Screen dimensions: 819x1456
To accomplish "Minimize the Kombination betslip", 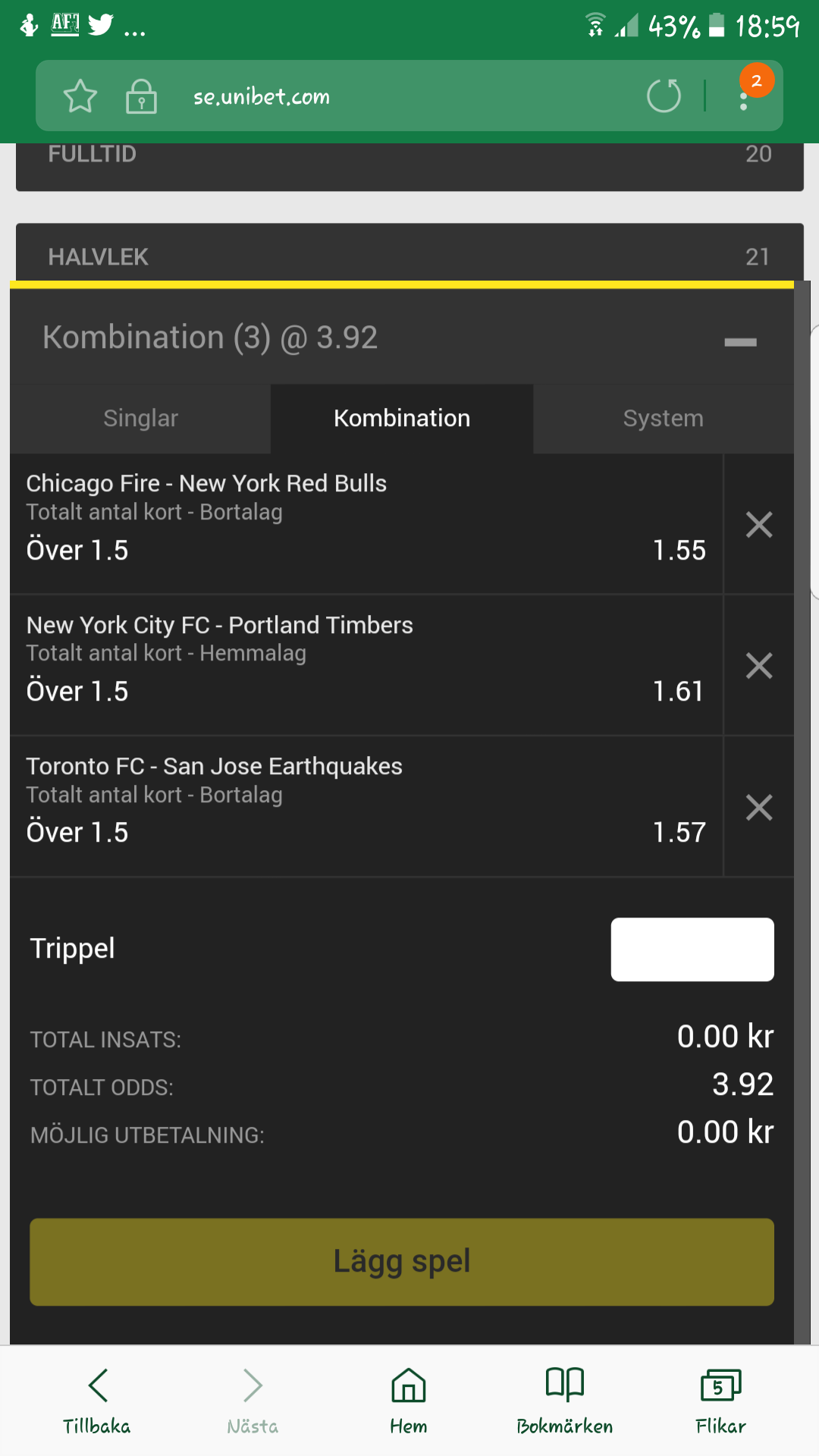I will click(x=740, y=342).
